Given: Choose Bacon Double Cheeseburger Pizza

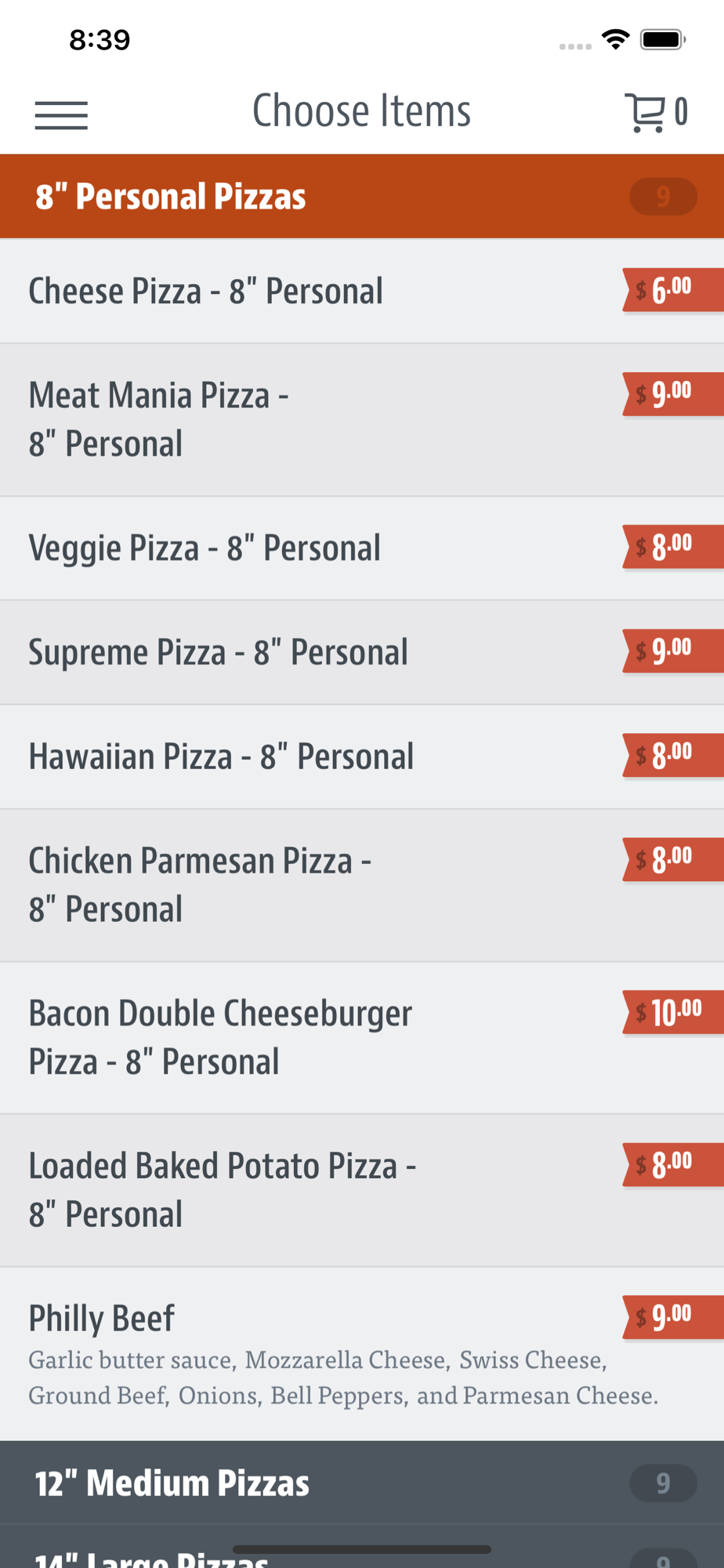Looking at the screenshot, I should [362, 1038].
